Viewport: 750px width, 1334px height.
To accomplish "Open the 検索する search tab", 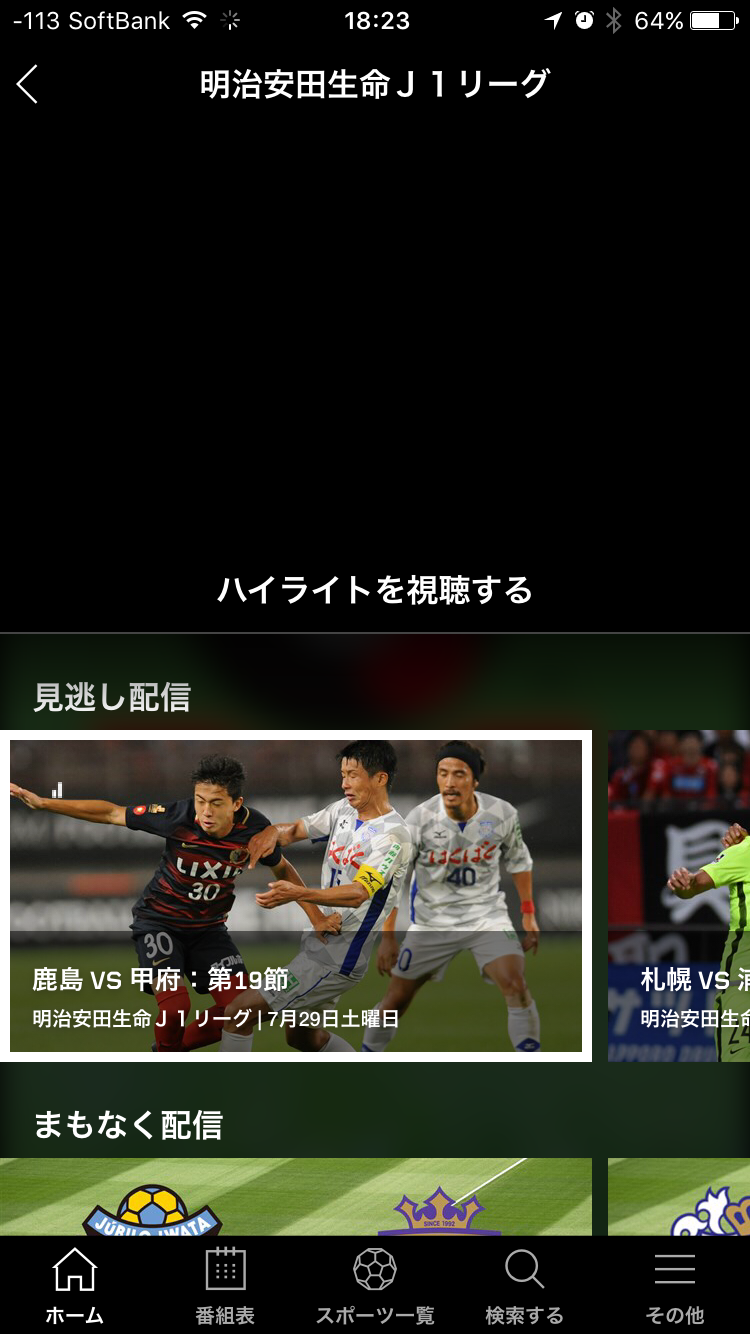I will coord(524,1286).
